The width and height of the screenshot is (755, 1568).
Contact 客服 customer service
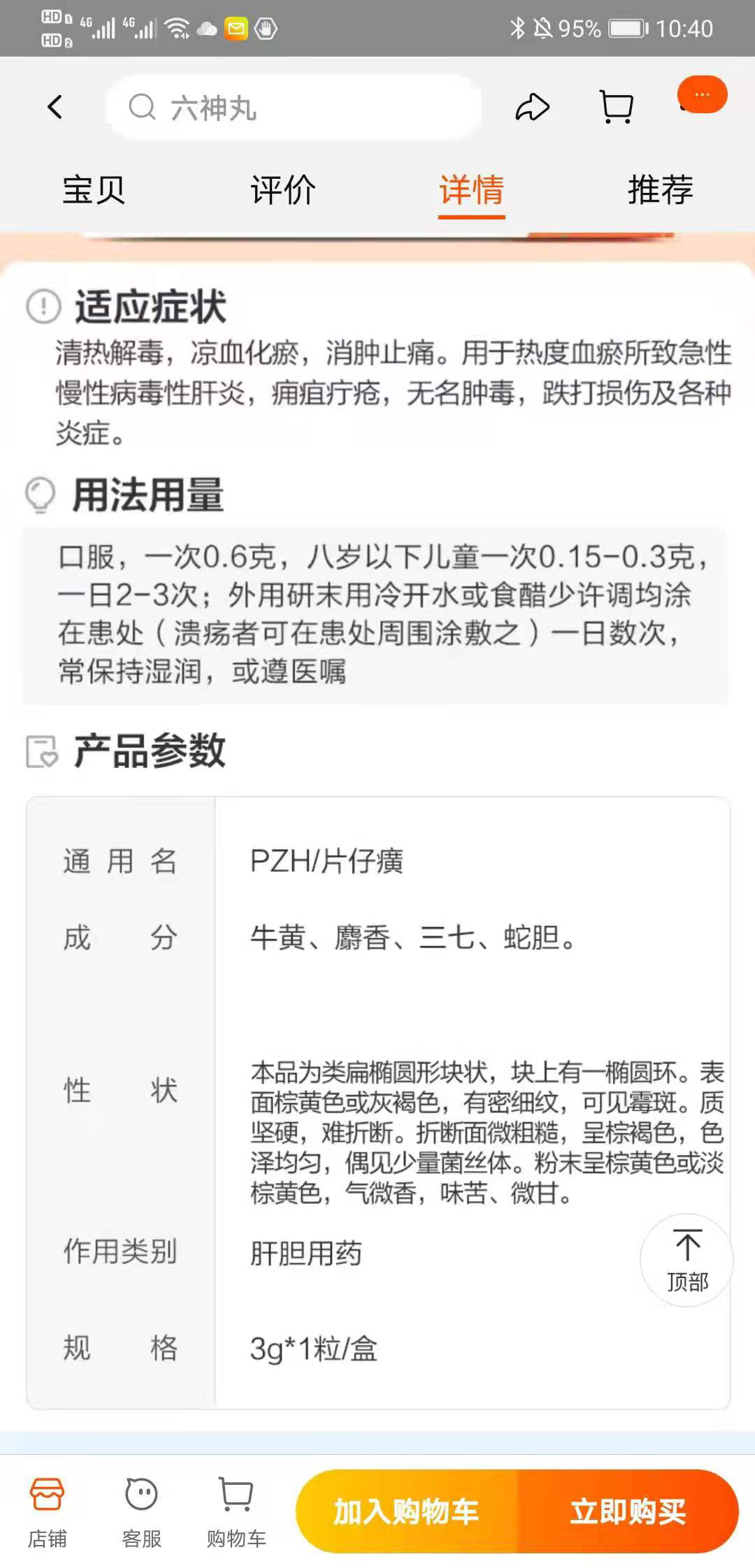(x=142, y=1512)
